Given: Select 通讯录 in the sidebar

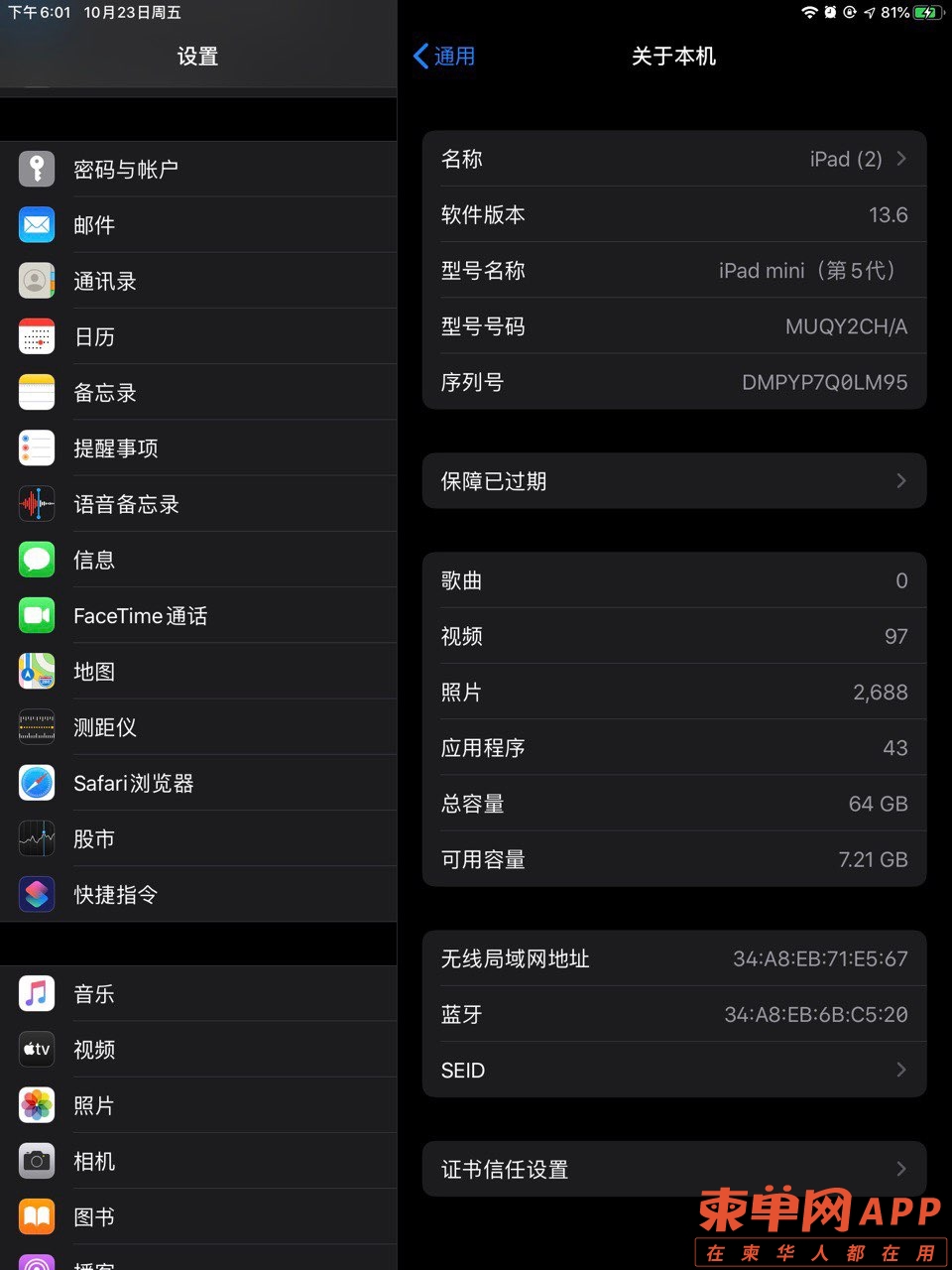Looking at the screenshot, I should click(x=198, y=281).
